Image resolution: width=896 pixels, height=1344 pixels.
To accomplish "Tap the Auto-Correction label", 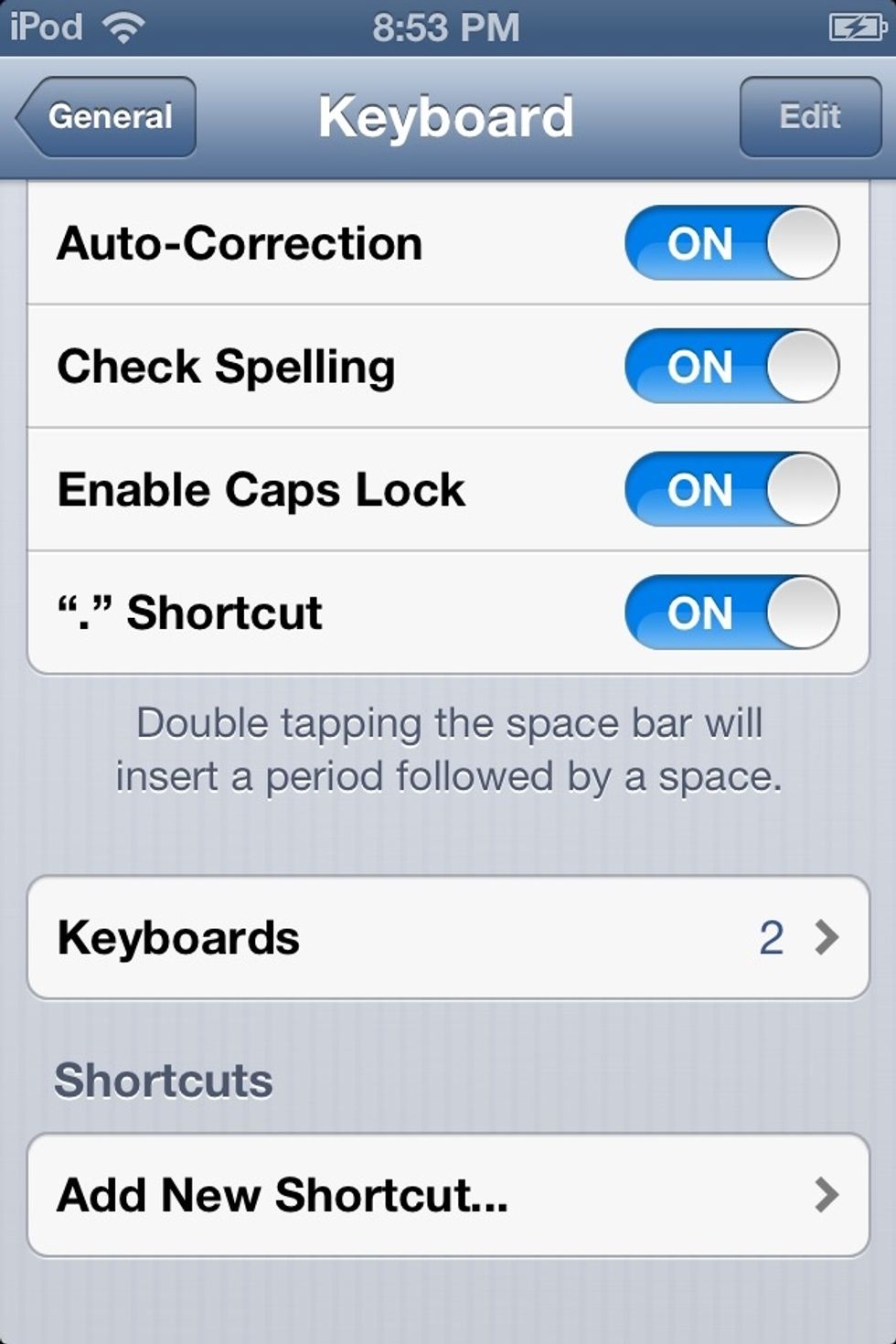I will pyautogui.click(x=240, y=243).
